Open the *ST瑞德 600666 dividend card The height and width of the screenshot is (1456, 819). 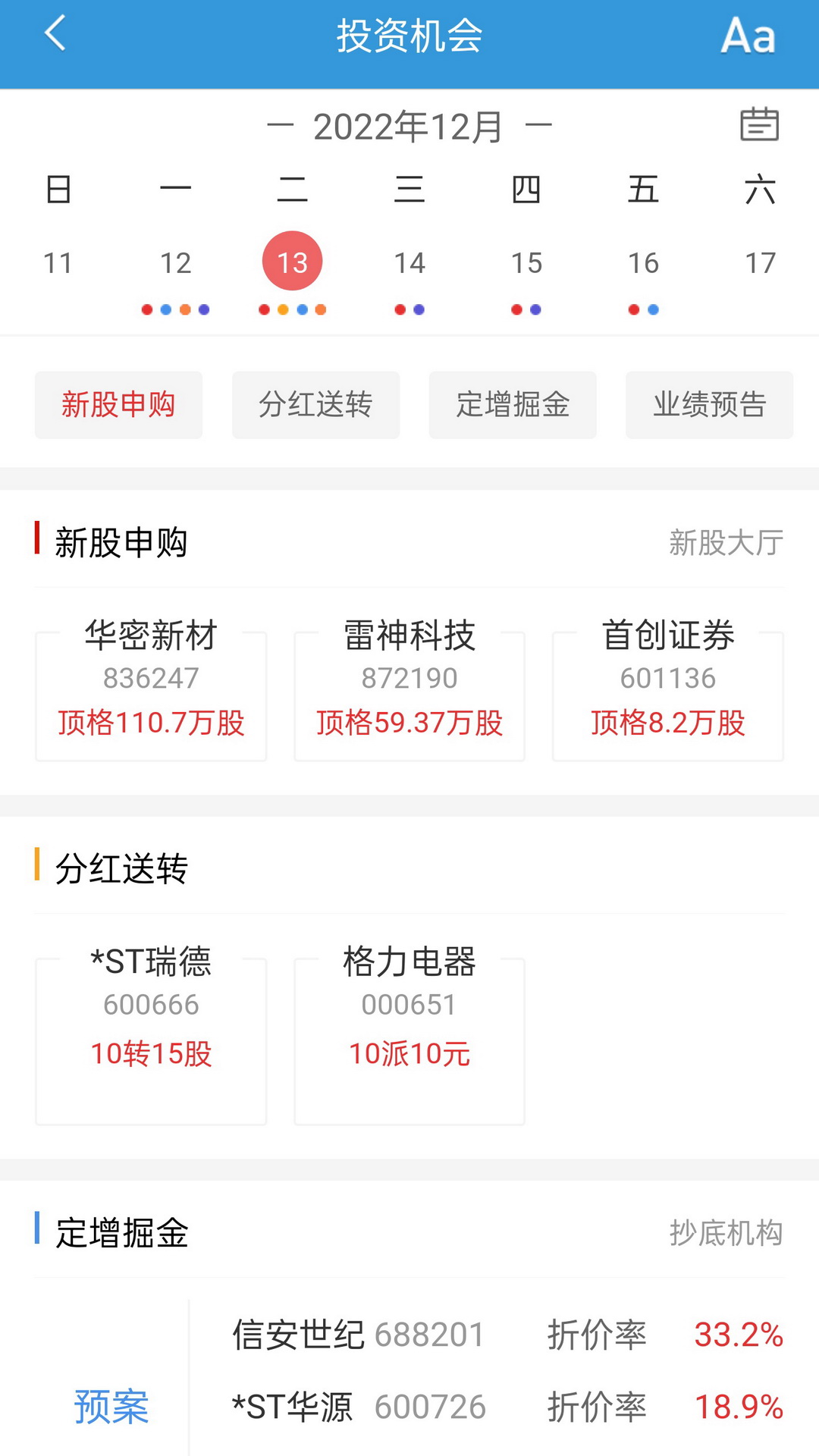pyautogui.click(x=151, y=1033)
